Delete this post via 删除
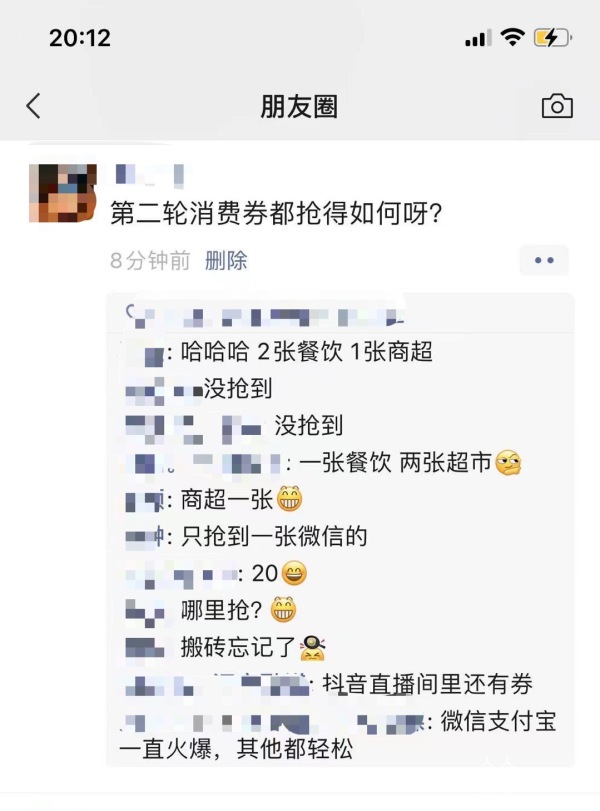This screenshot has height=811, width=600. coord(226,261)
